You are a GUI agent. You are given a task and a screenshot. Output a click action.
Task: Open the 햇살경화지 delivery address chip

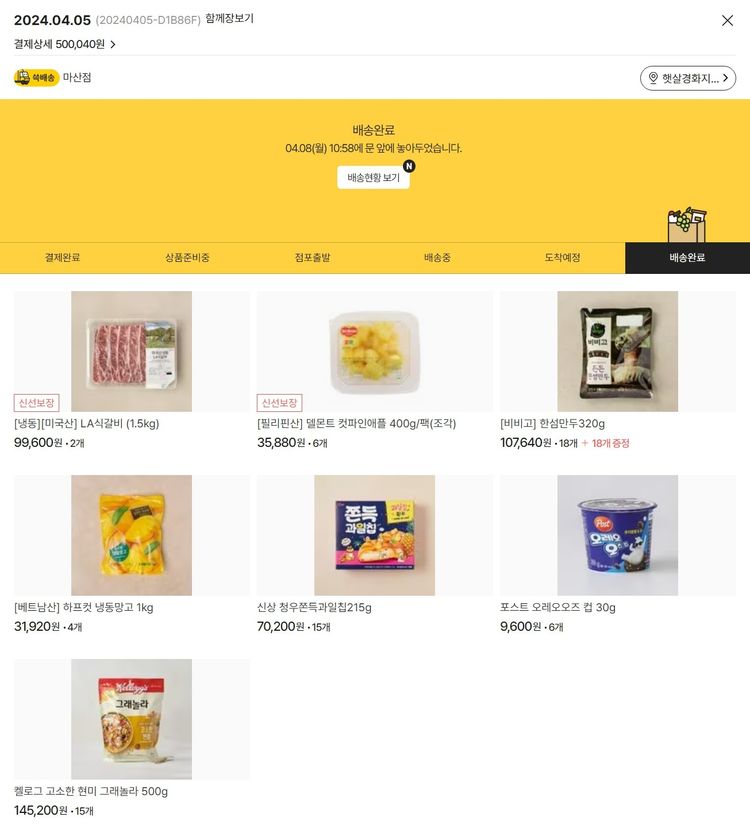[x=688, y=78]
